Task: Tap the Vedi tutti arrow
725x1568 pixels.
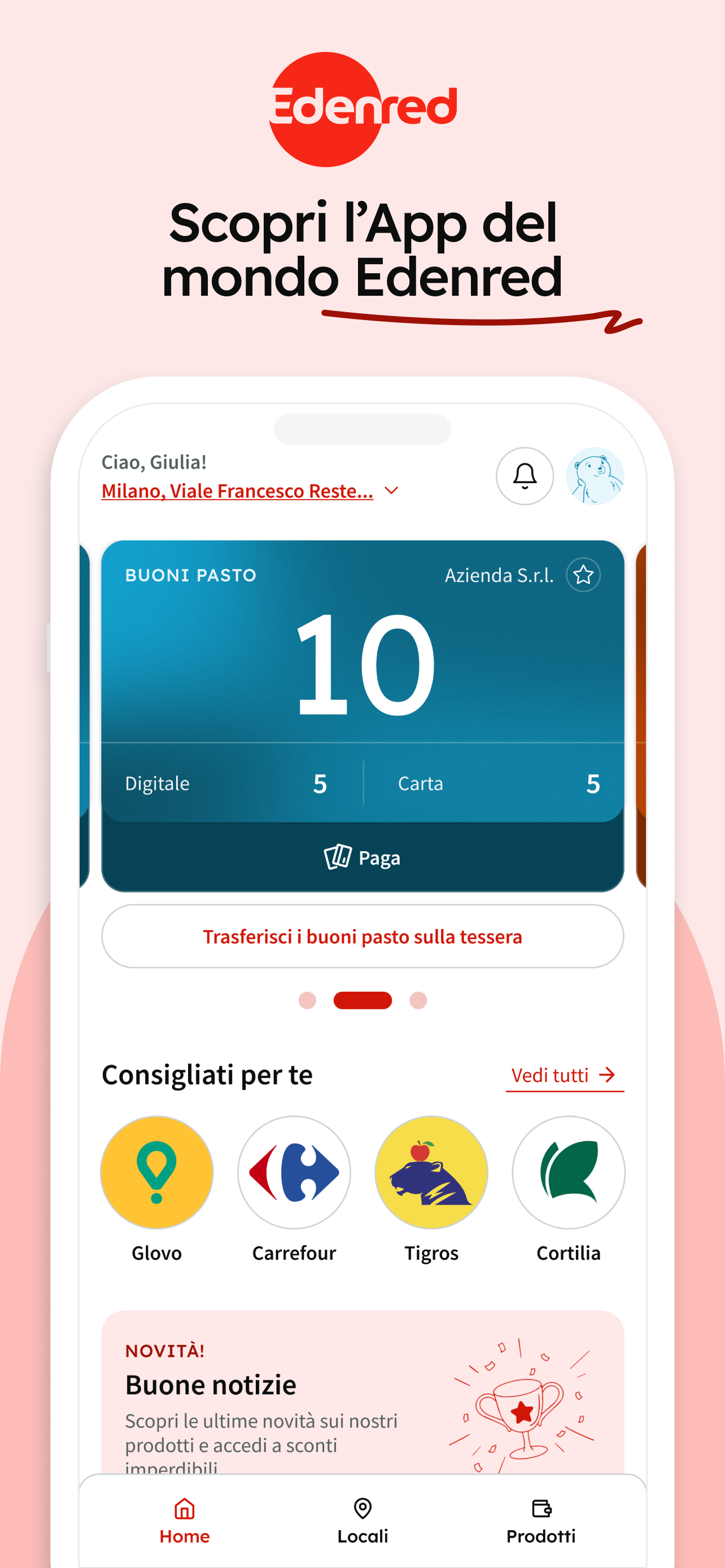Action: pos(609,1074)
